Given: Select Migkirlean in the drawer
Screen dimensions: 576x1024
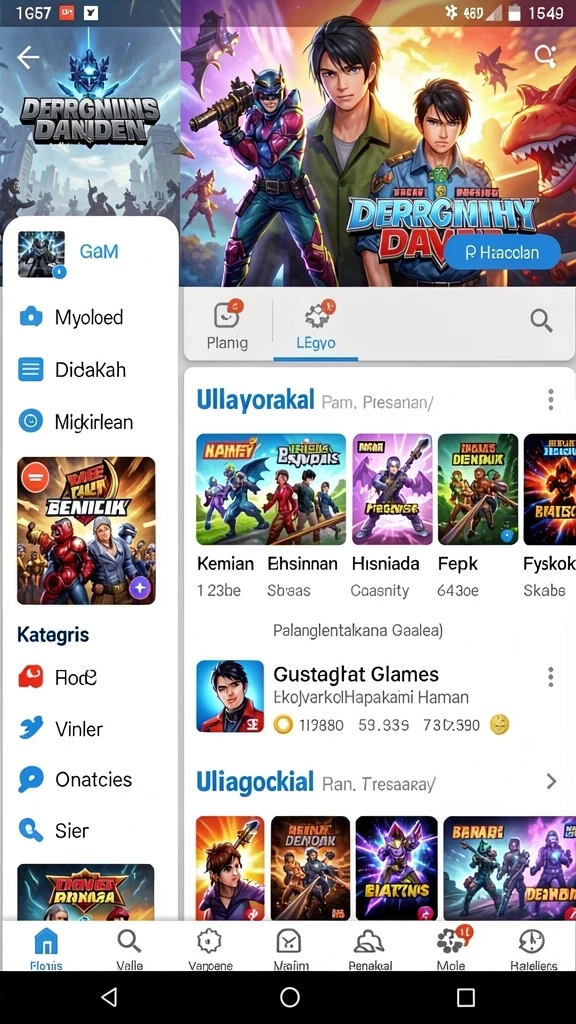Looking at the screenshot, I should [x=75, y=421].
